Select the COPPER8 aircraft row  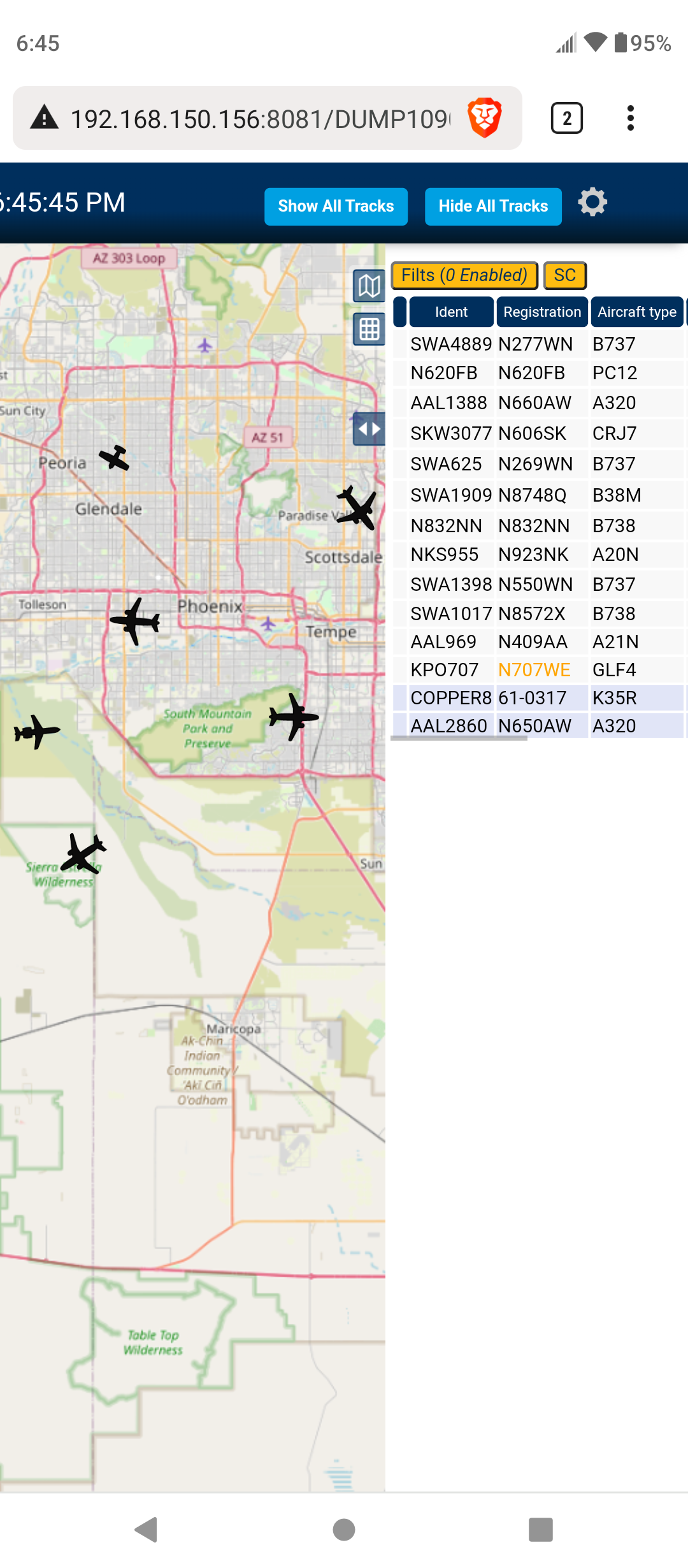pyautogui.click(x=538, y=698)
